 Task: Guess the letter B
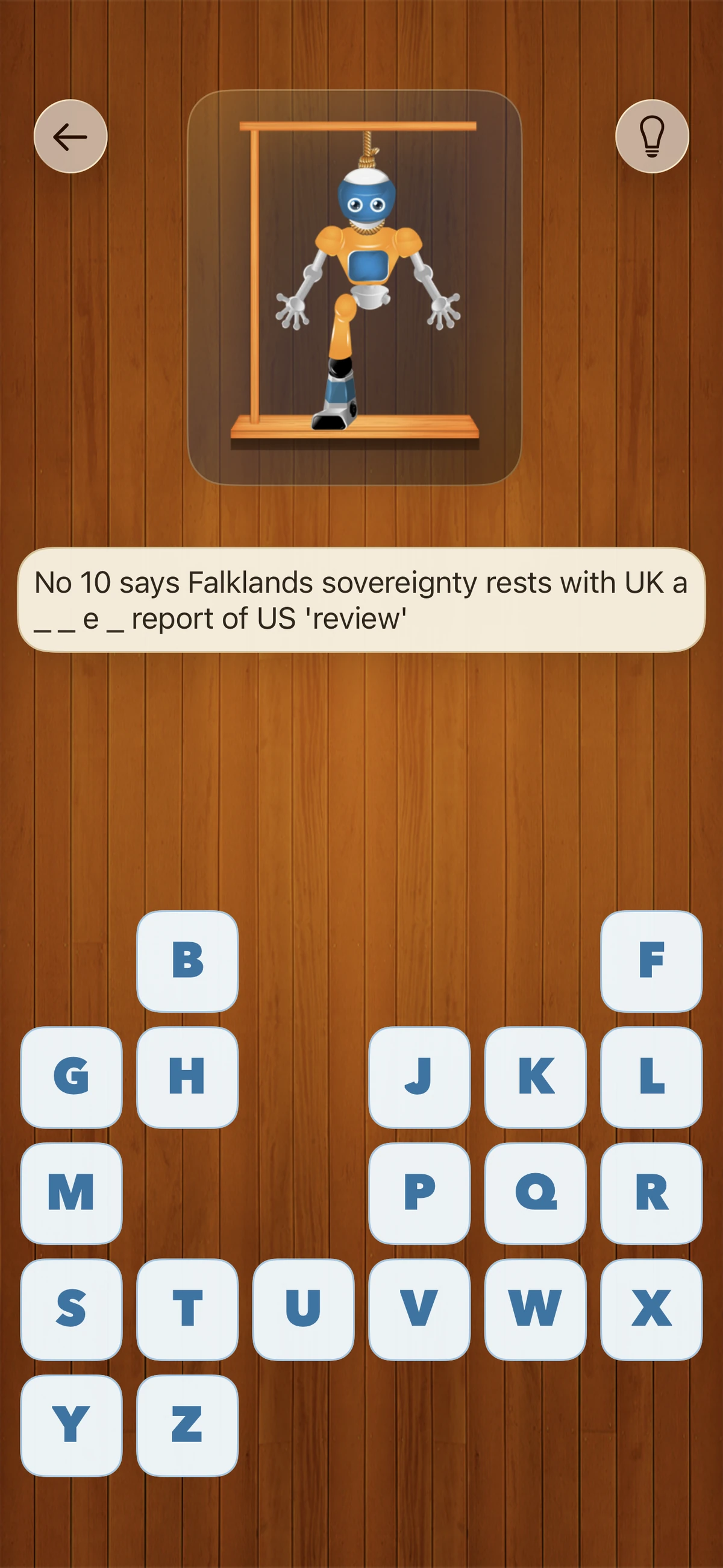187,961
